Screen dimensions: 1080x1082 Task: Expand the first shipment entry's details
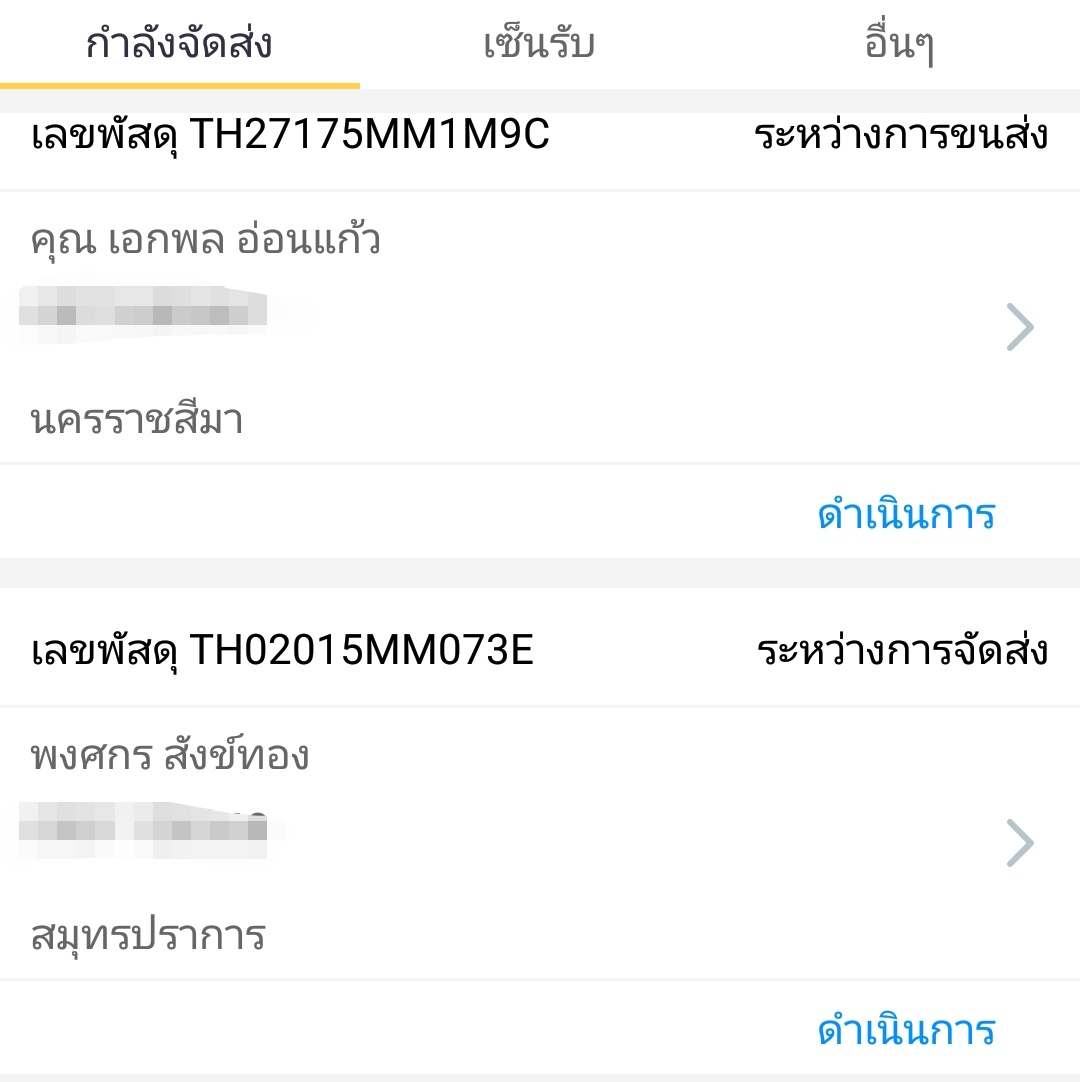click(1018, 326)
